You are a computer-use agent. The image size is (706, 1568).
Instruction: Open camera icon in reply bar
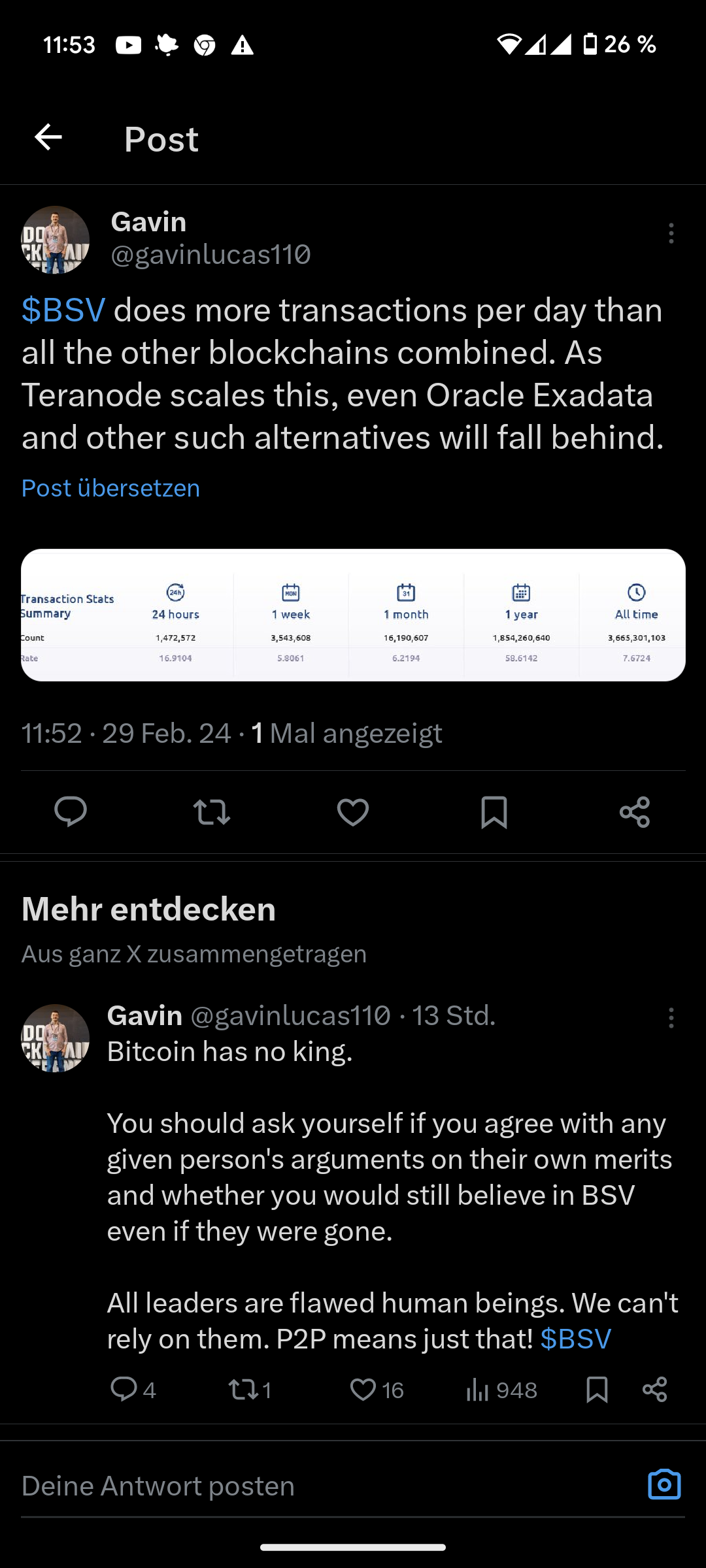664,1485
